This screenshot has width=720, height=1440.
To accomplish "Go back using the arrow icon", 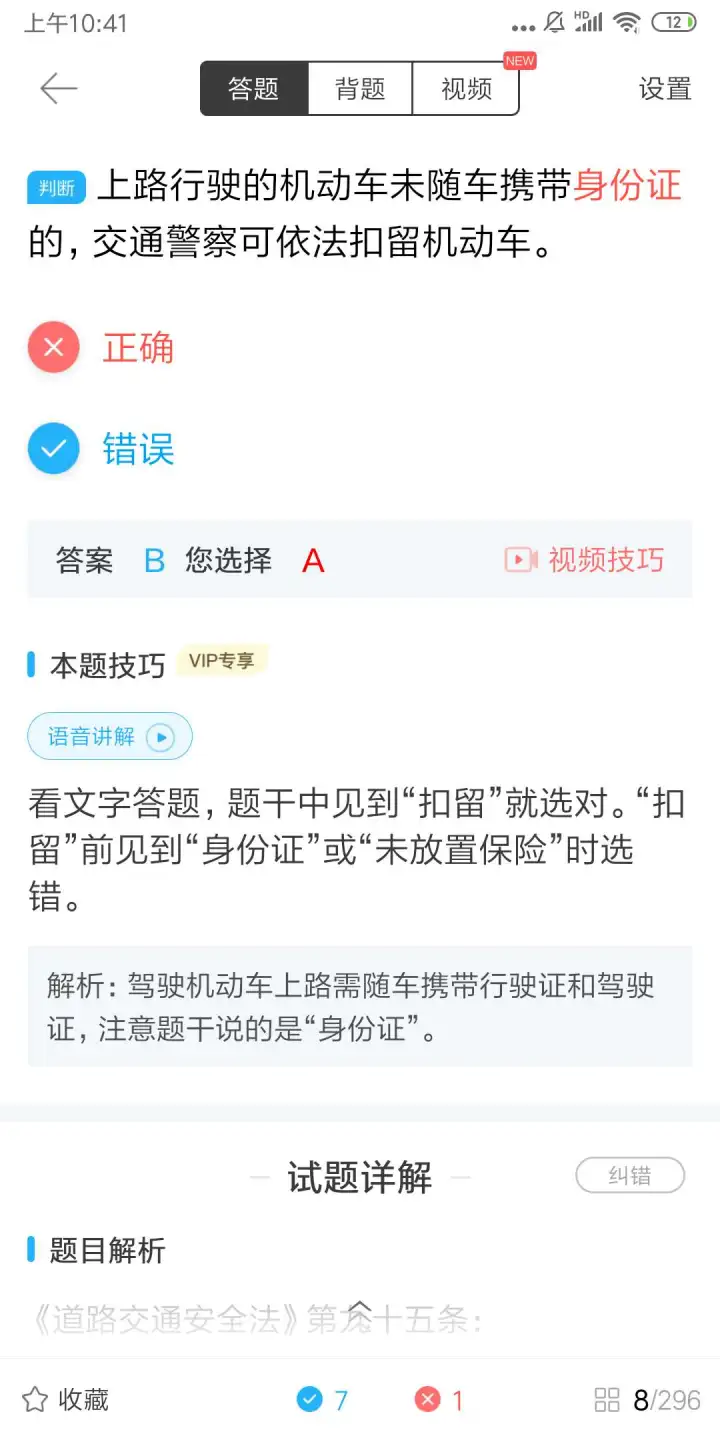I will [x=58, y=89].
